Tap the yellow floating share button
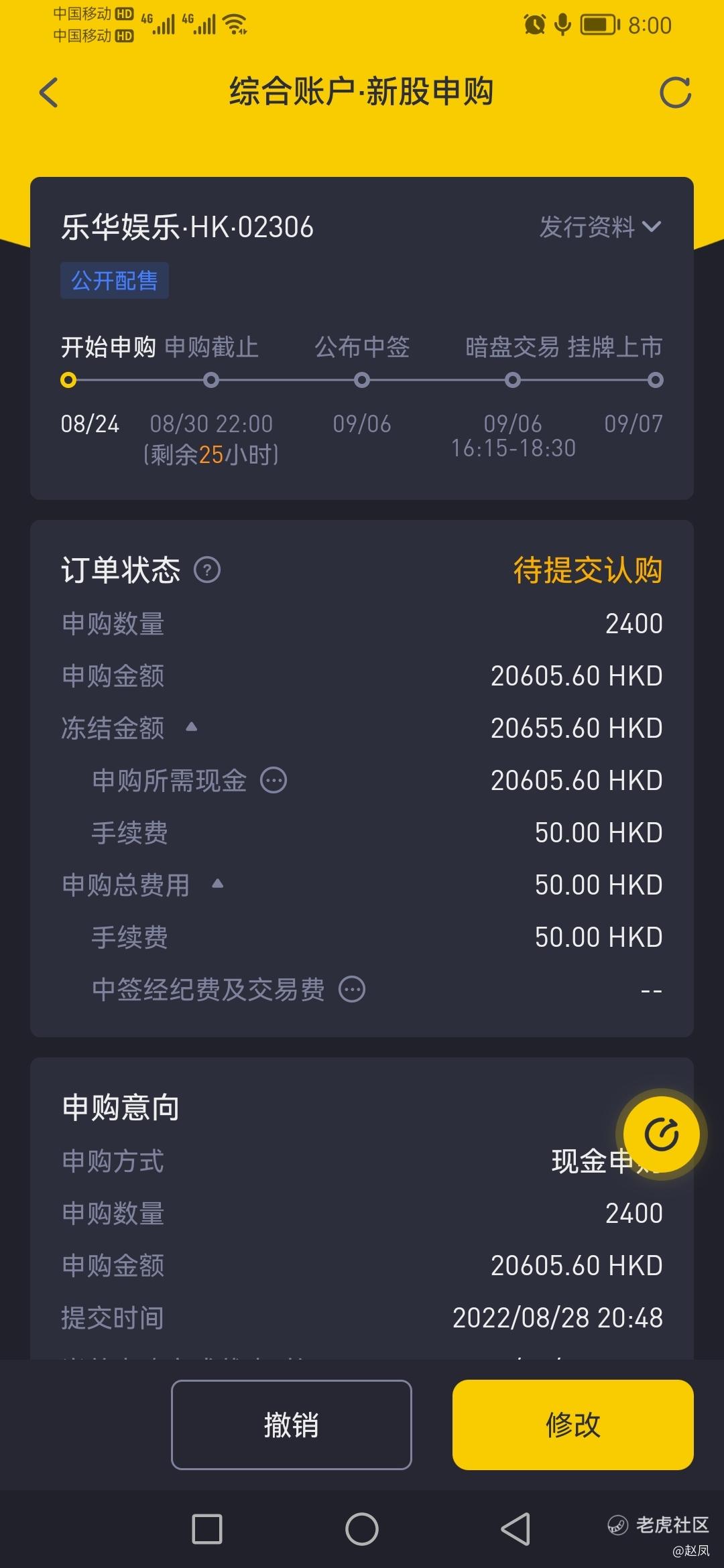This screenshot has height=1568, width=724. (662, 1134)
